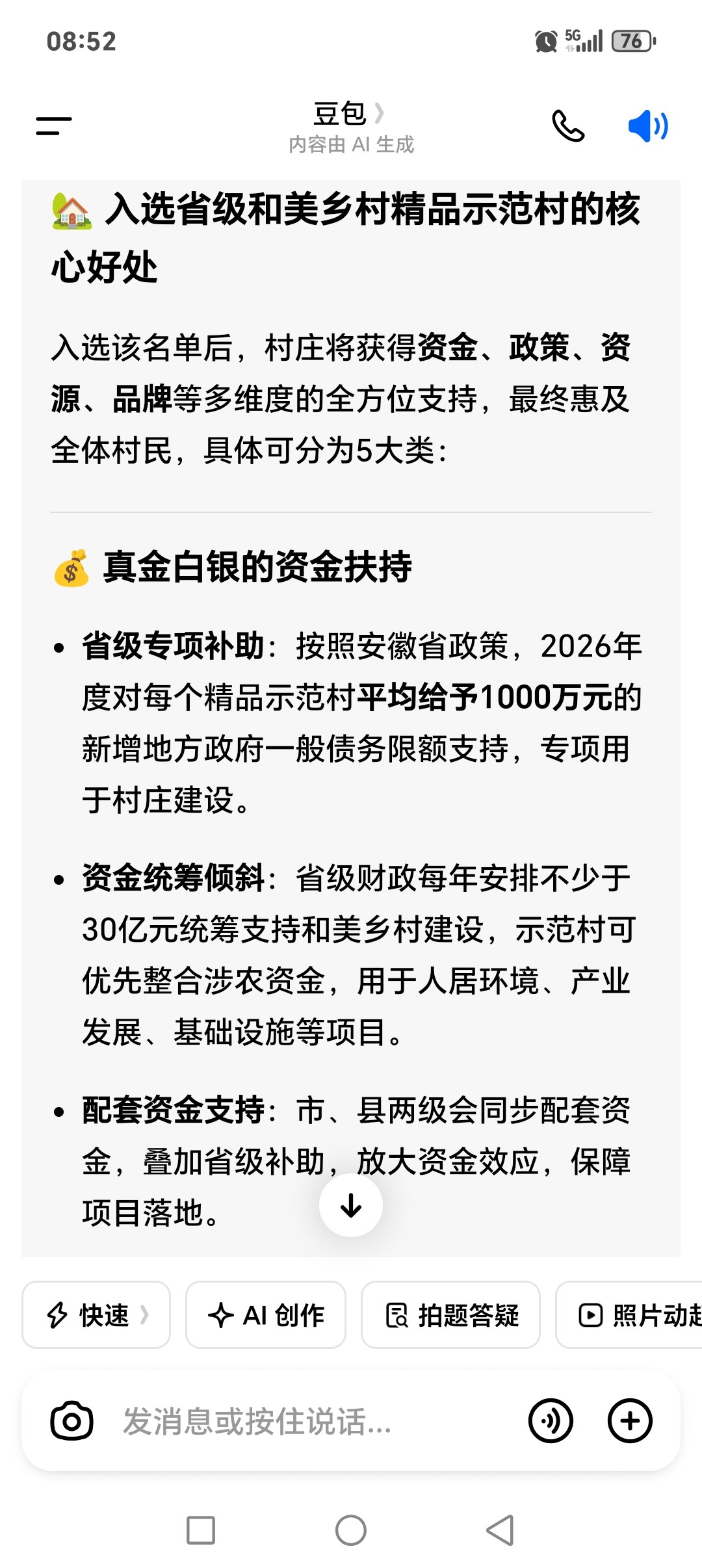Open the 快速 mode selector
702x1568 pixels.
[x=96, y=1314]
